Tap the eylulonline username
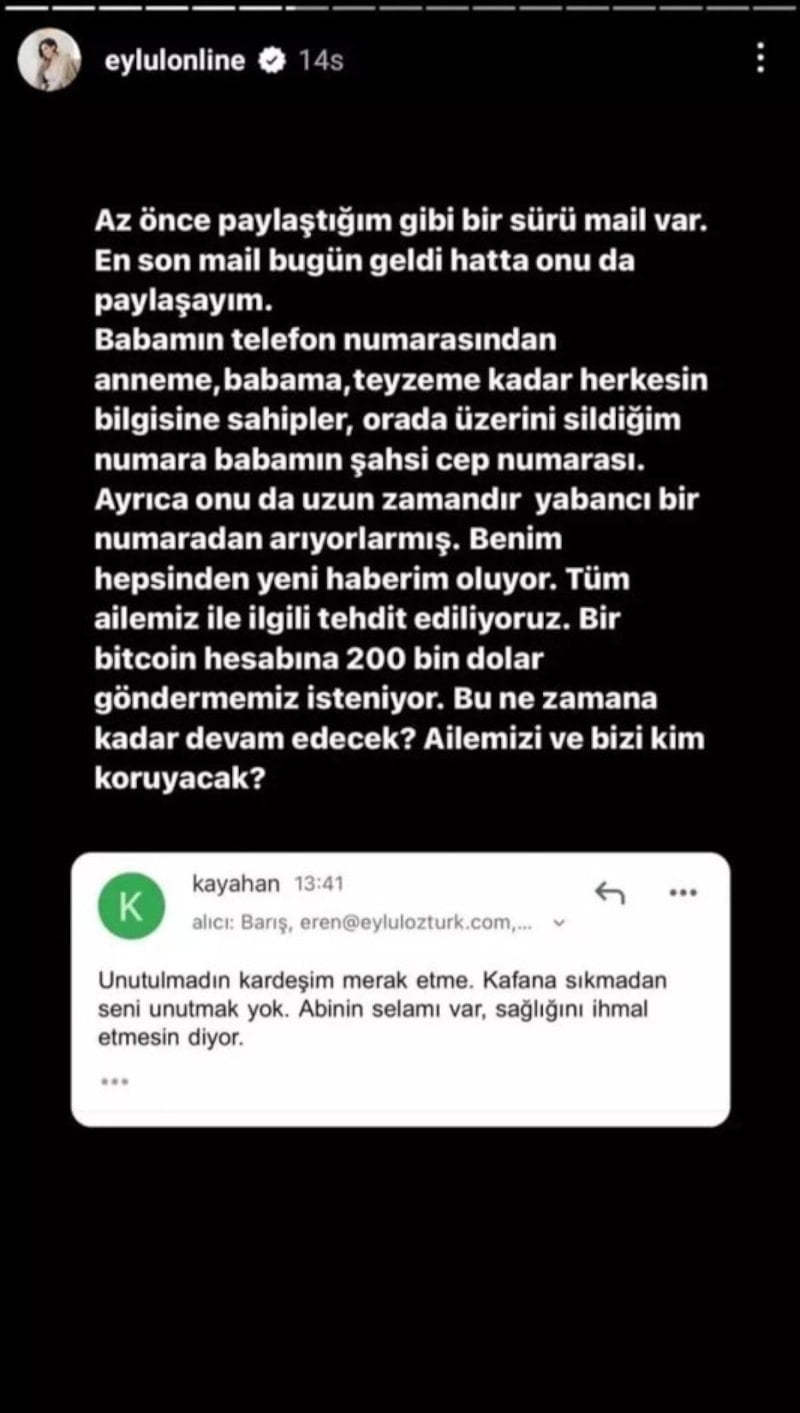The width and height of the screenshot is (800, 1413). (x=174, y=60)
